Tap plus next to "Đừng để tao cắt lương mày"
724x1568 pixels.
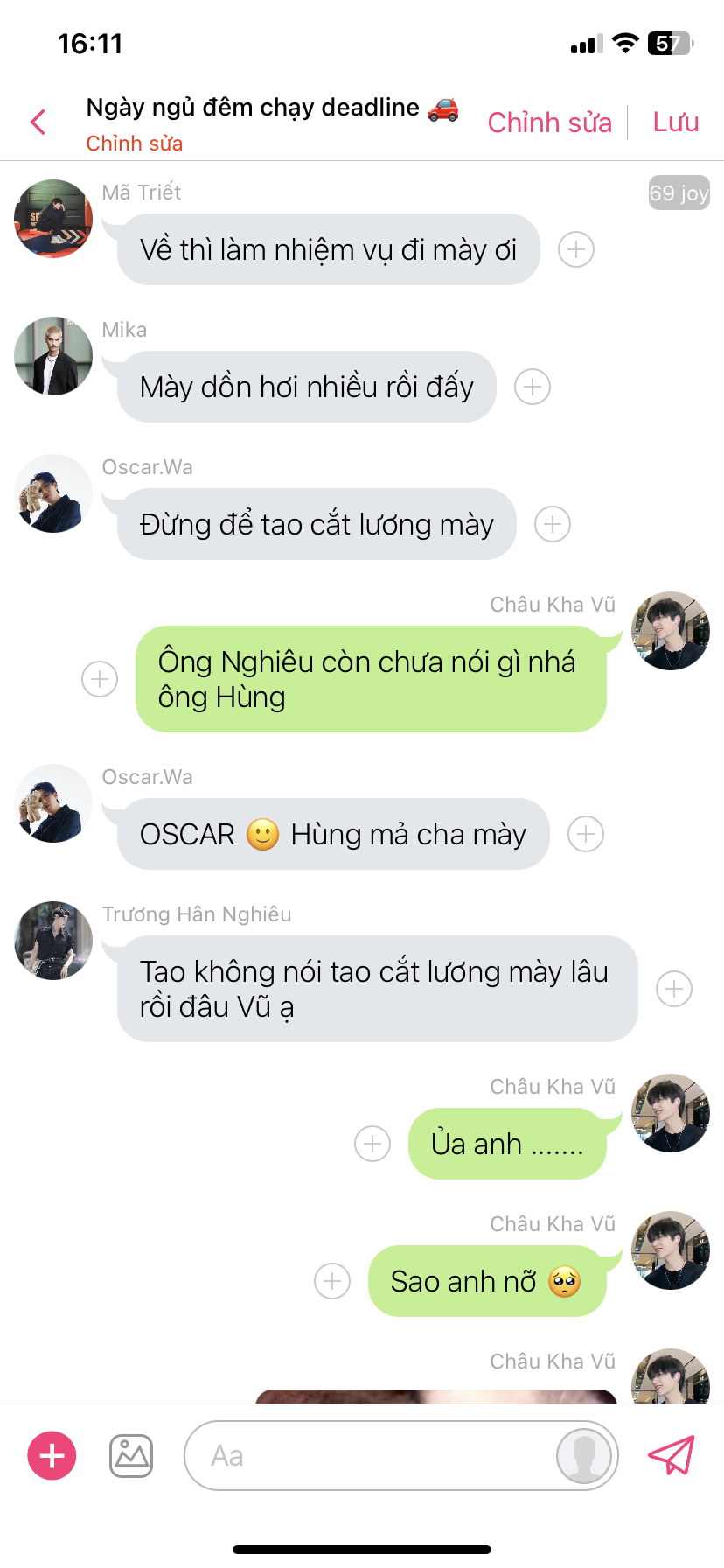point(553,524)
